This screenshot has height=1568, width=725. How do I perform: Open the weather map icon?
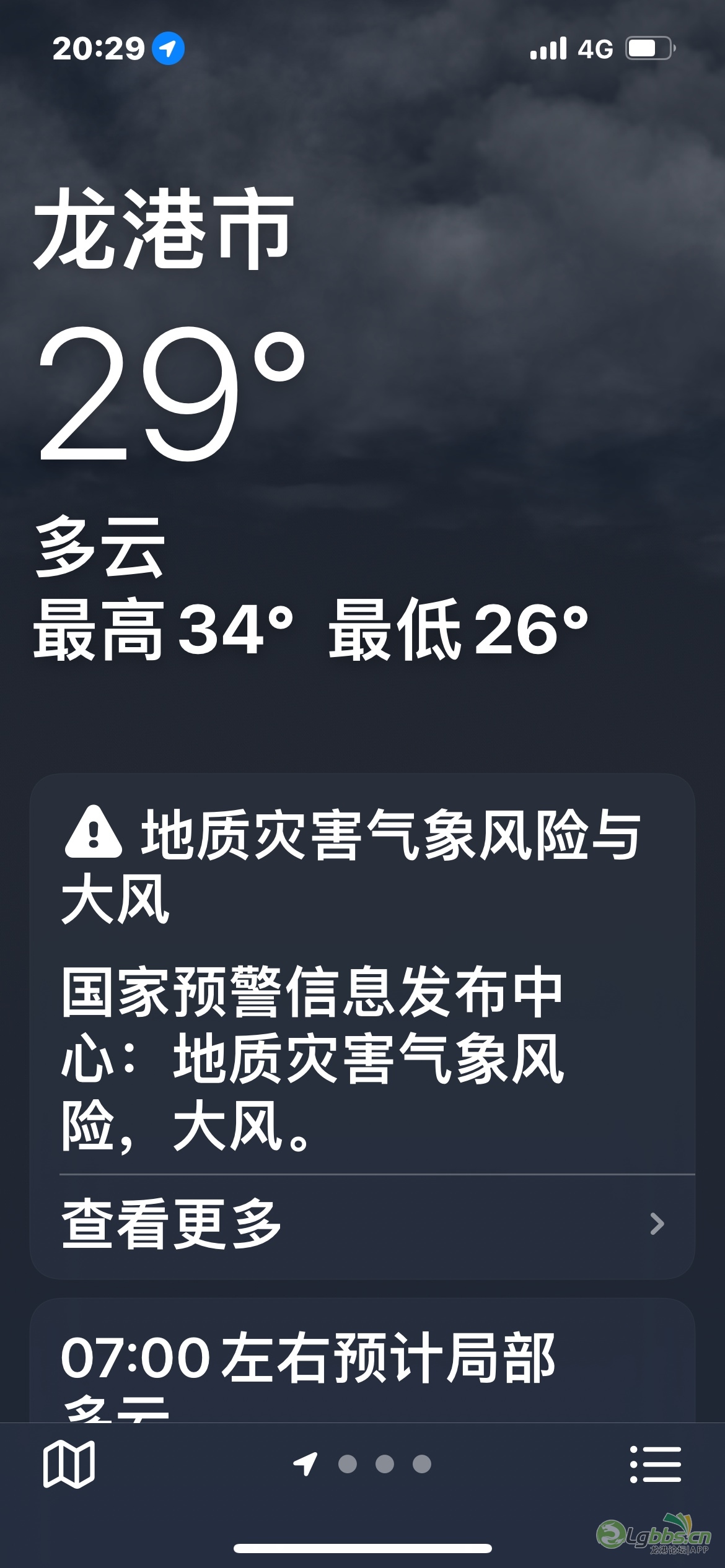pos(69,1464)
